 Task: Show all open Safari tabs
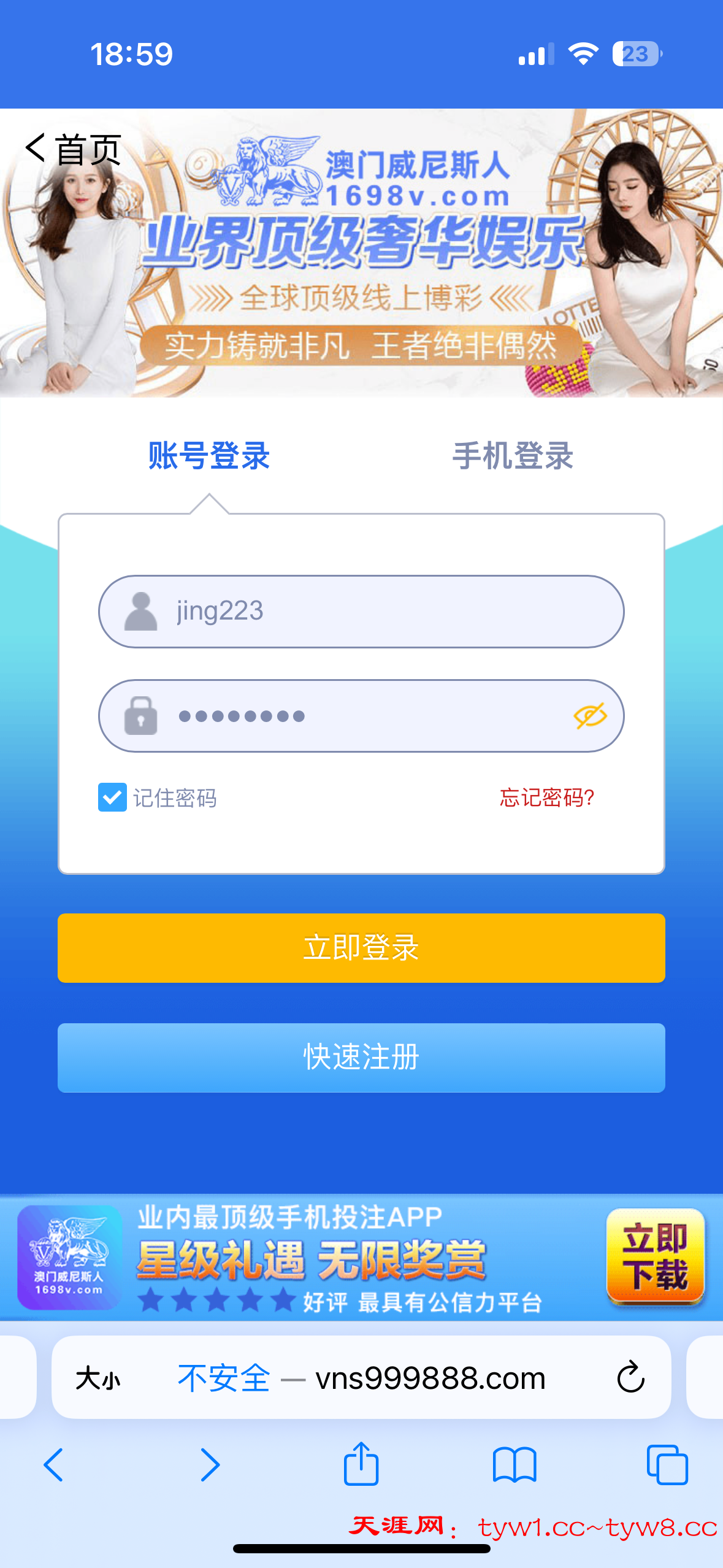(x=667, y=1465)
